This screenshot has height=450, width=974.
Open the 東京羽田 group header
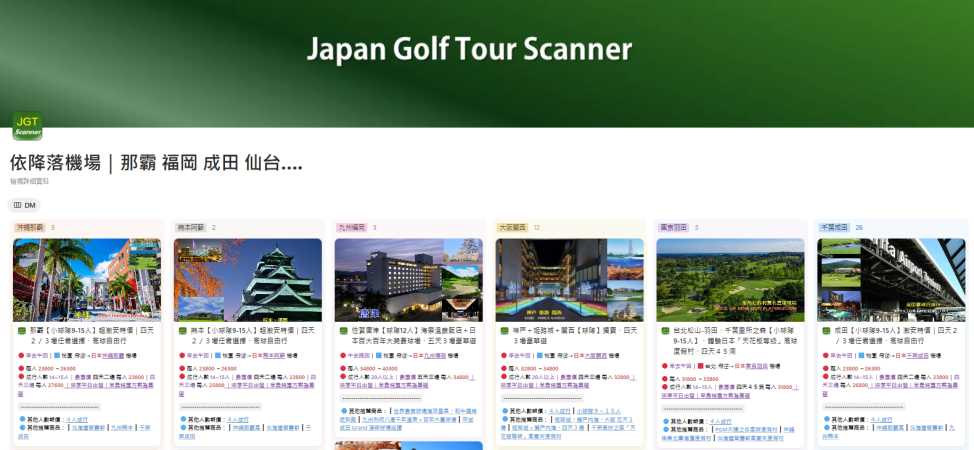tap(674, 228)
